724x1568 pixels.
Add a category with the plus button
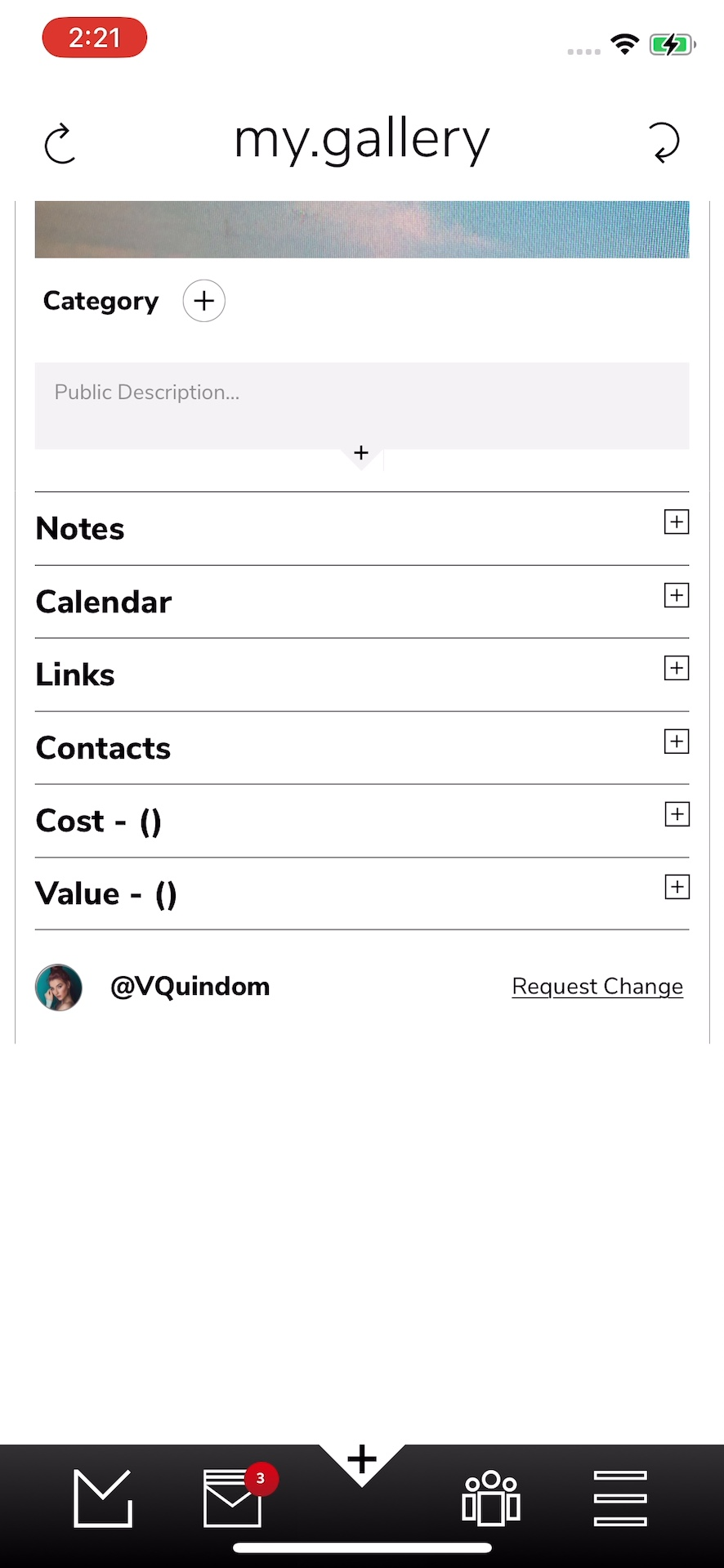click(x=203, y=301)
